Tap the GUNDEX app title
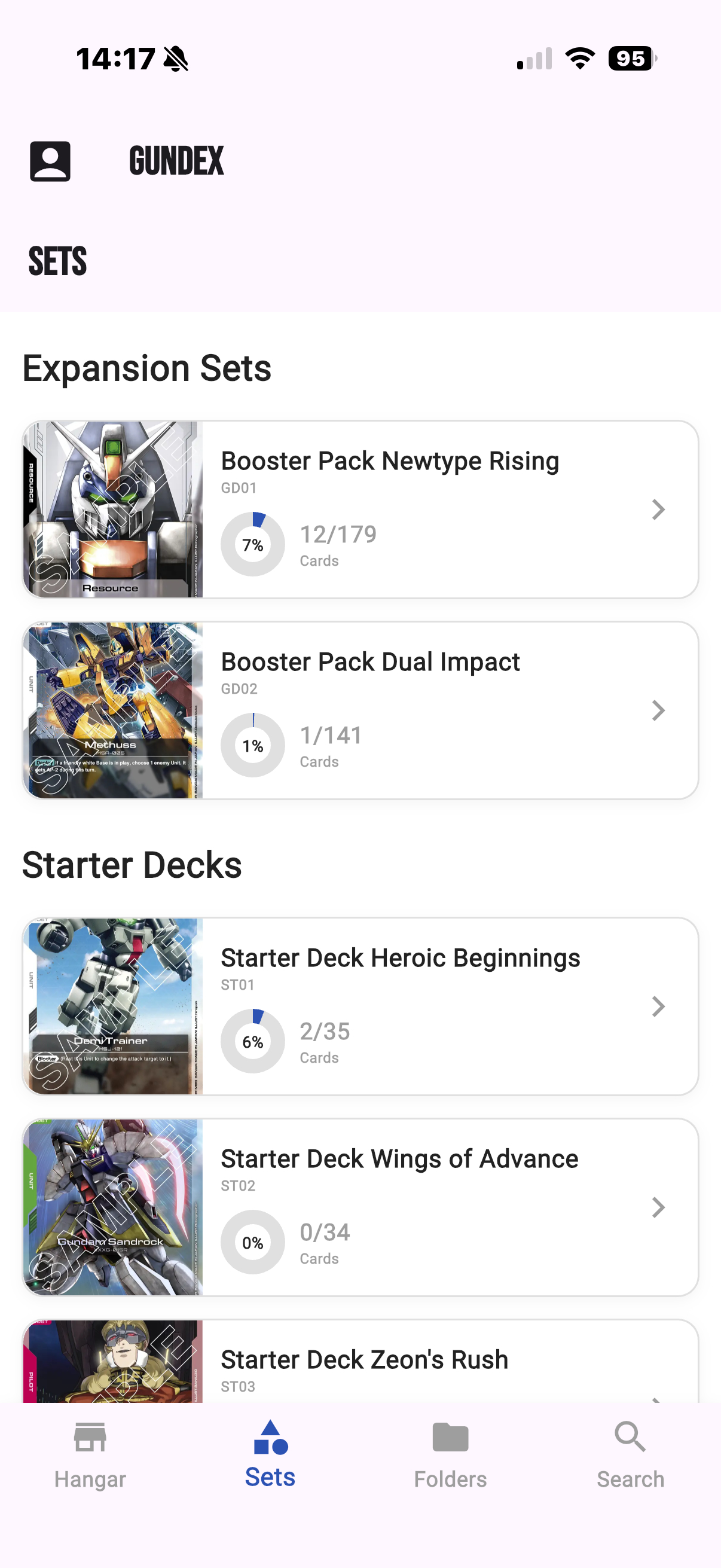Screen dimensions: 721x1568 (x=177, y=161)
